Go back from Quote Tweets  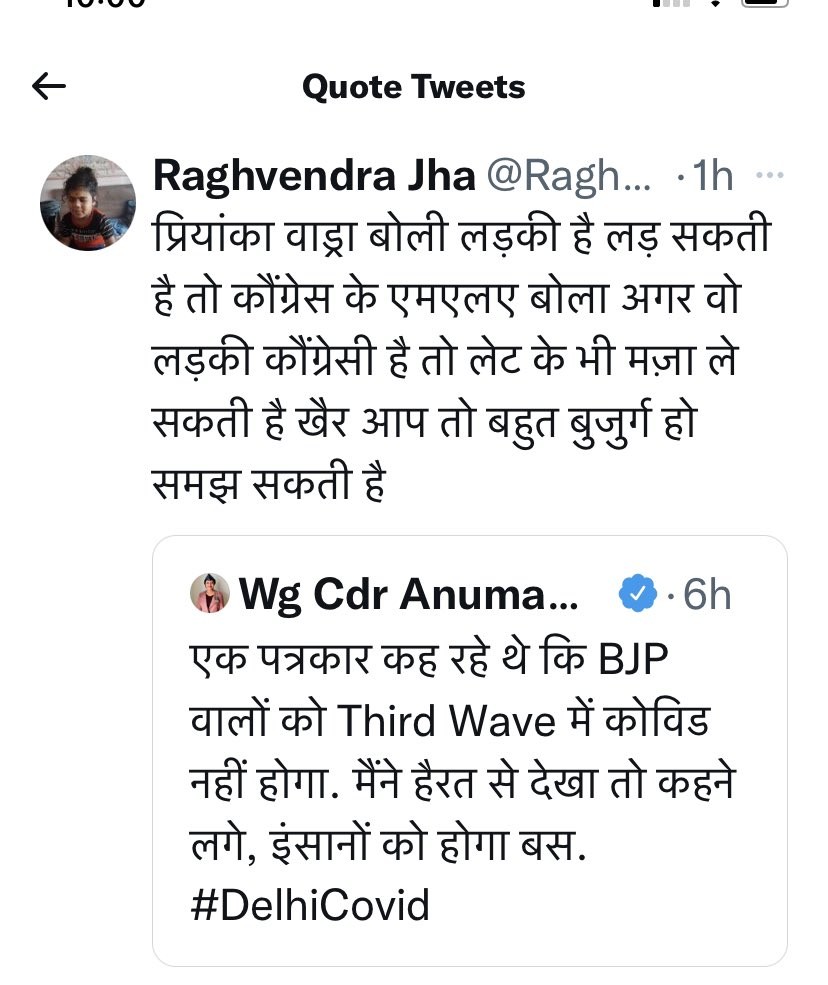48,87
